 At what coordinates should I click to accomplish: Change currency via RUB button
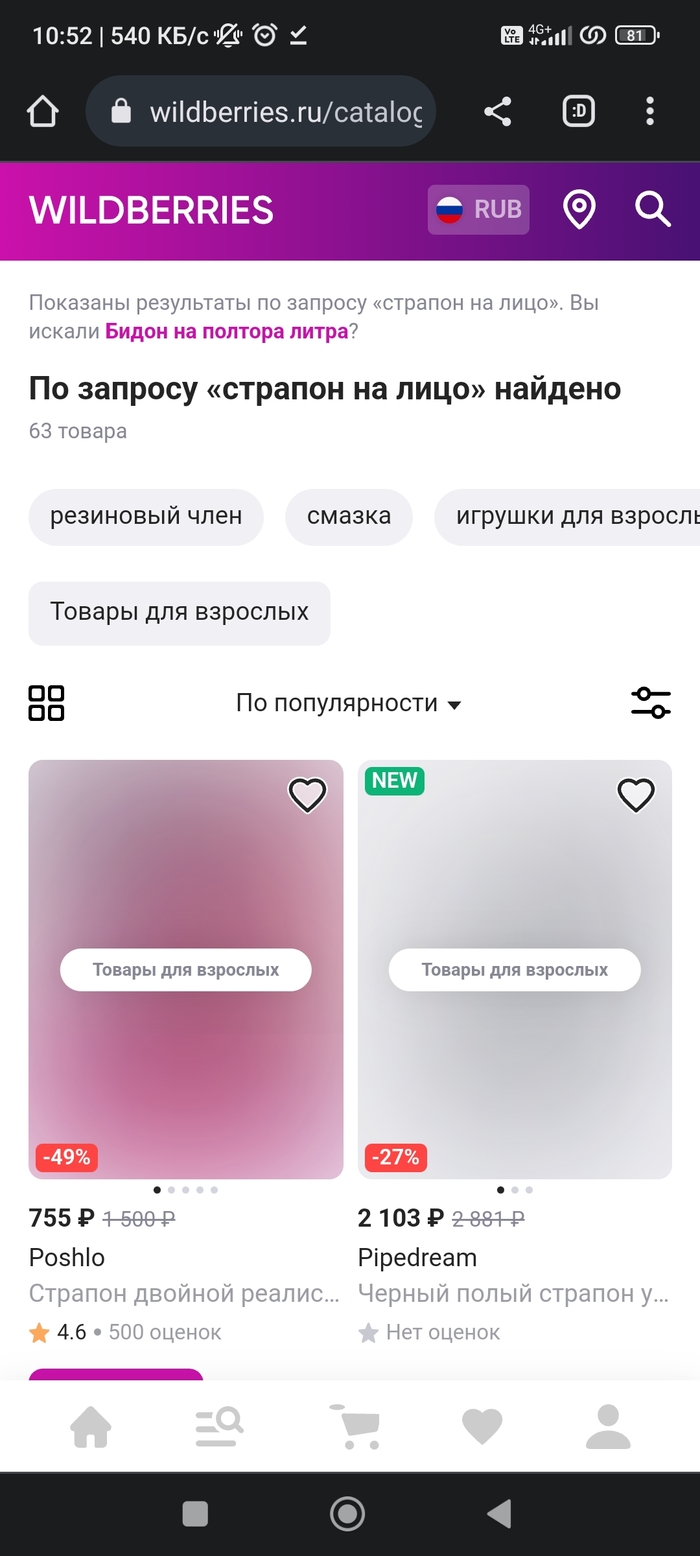(479, 210)
